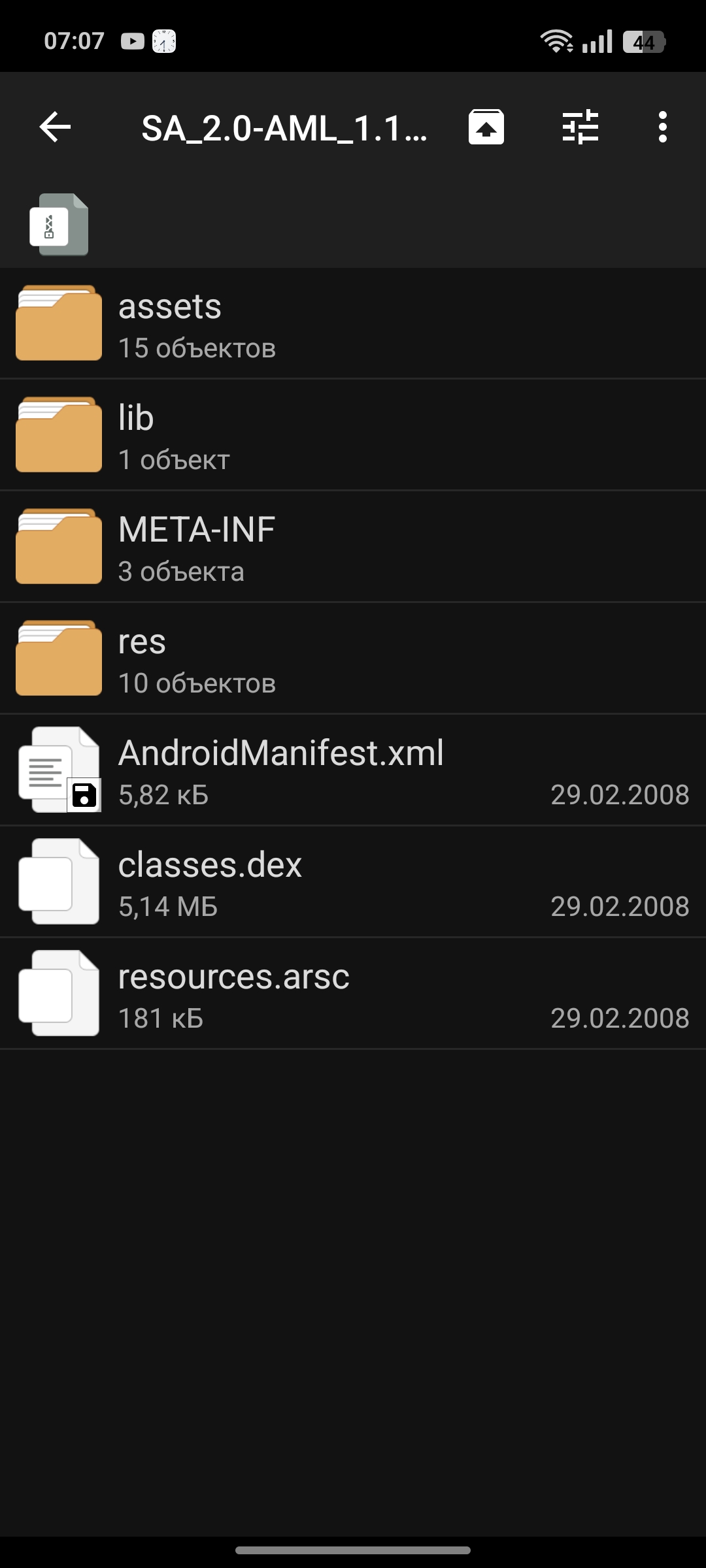706x1568 pixels.
Task: Tap the zip archive root icon
Action: point(59,224)
